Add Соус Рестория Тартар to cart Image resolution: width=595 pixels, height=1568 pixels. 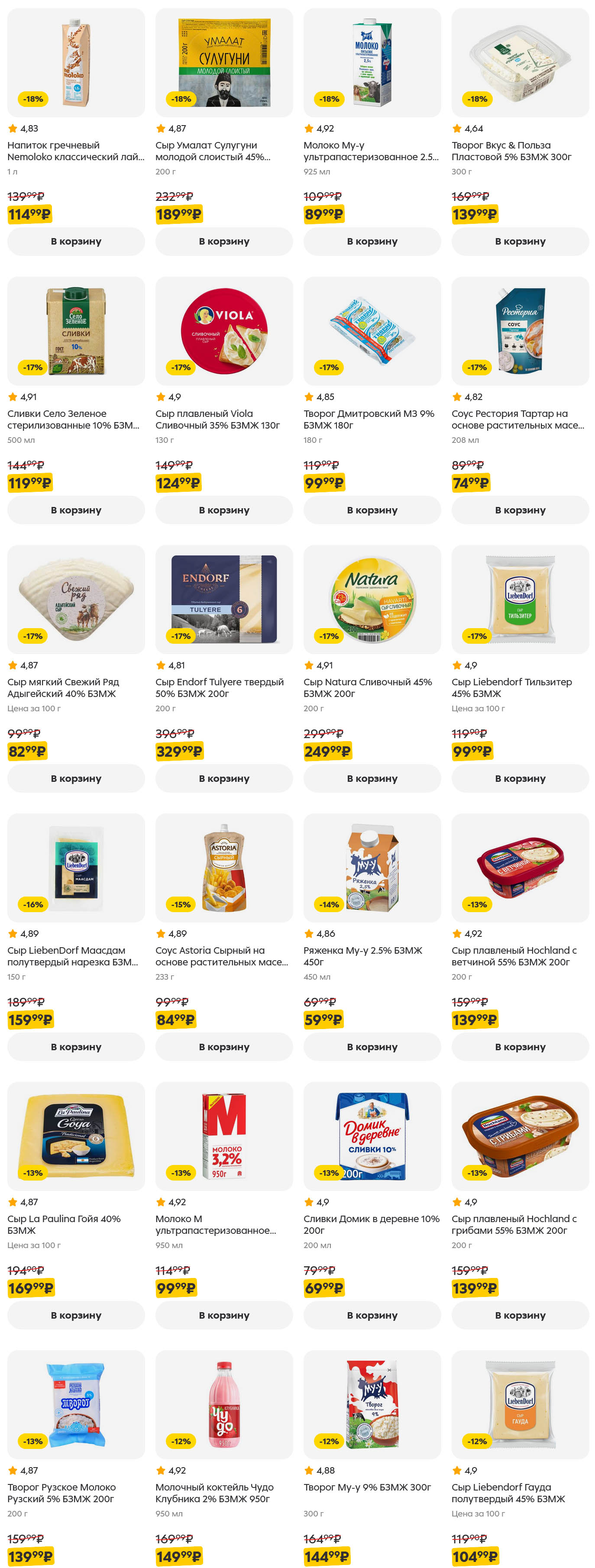(520, 510)
